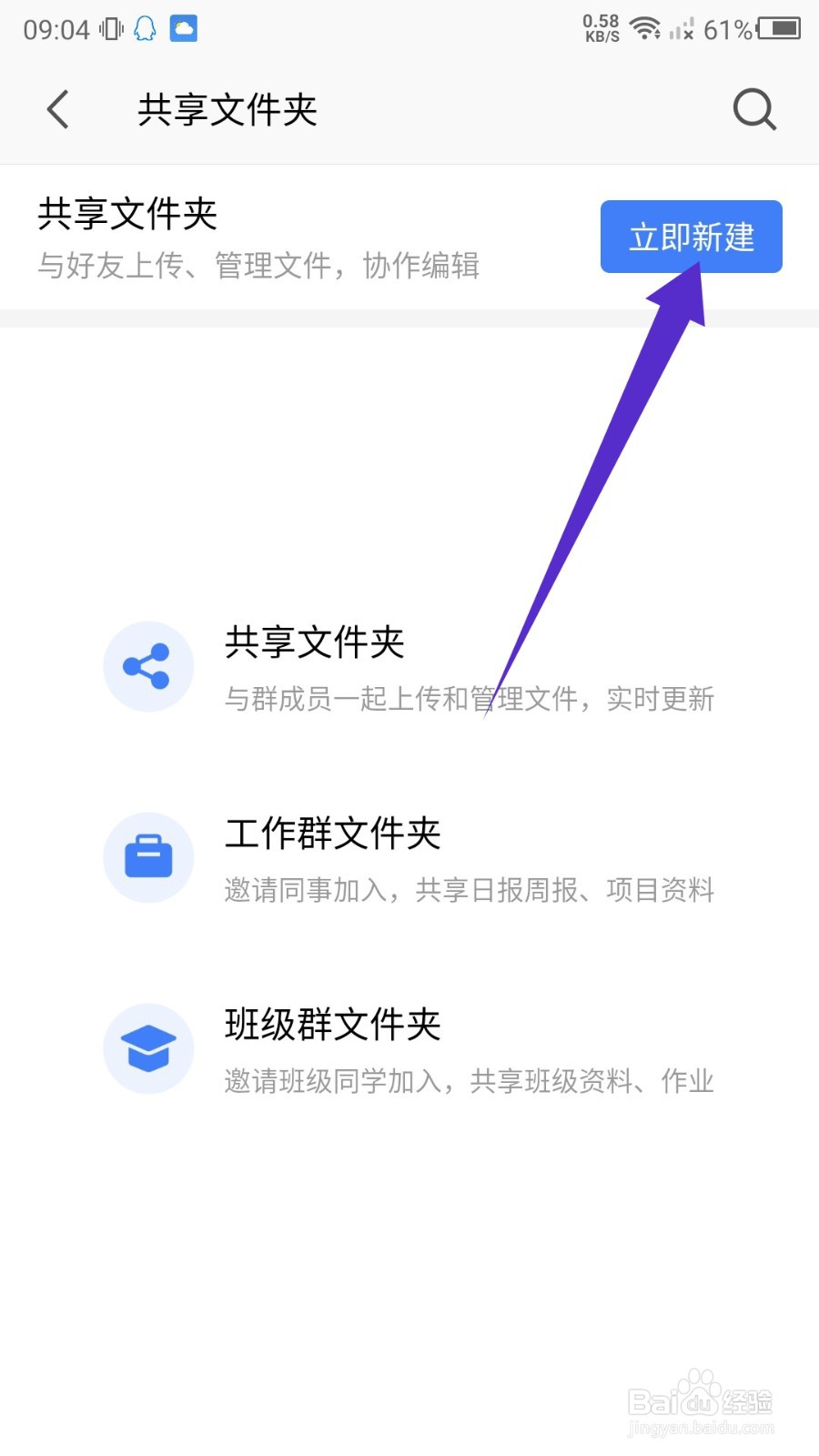Screen dimensions: 819x1456
Task: Open the search magnifier icon
Action: (x=754, y=110)
